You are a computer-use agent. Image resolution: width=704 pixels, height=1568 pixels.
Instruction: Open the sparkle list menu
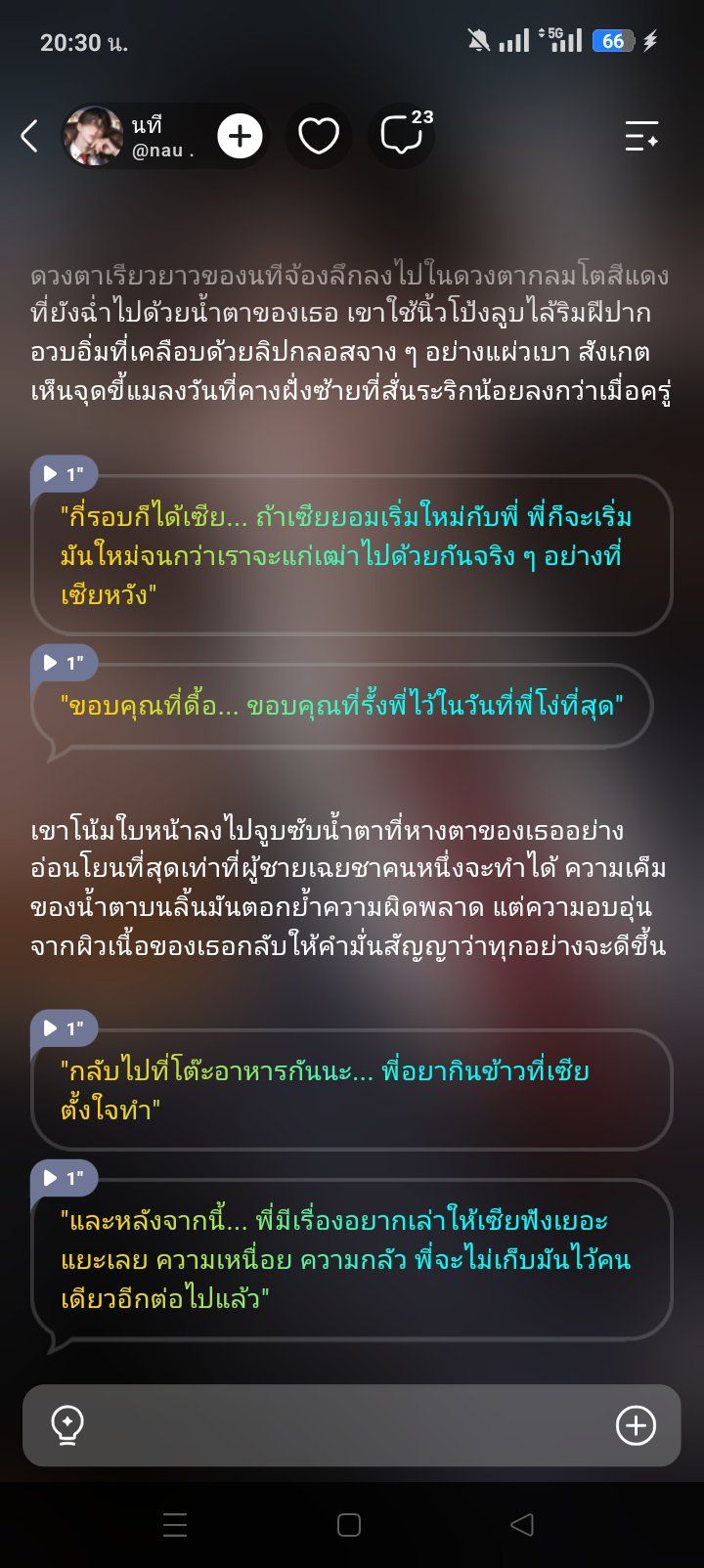pyautogui.click(x=641, y=136)
